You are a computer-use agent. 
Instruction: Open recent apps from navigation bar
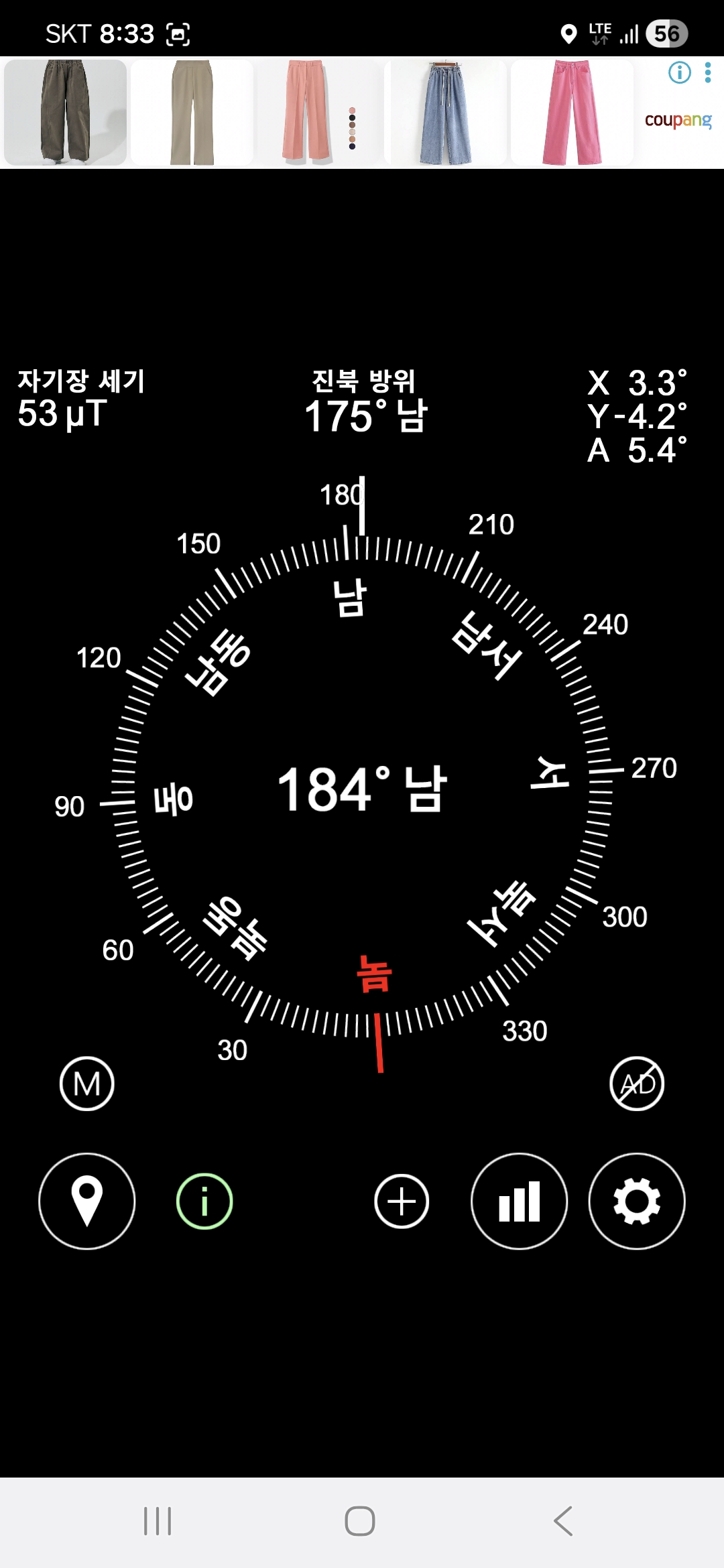point(158,1520)
